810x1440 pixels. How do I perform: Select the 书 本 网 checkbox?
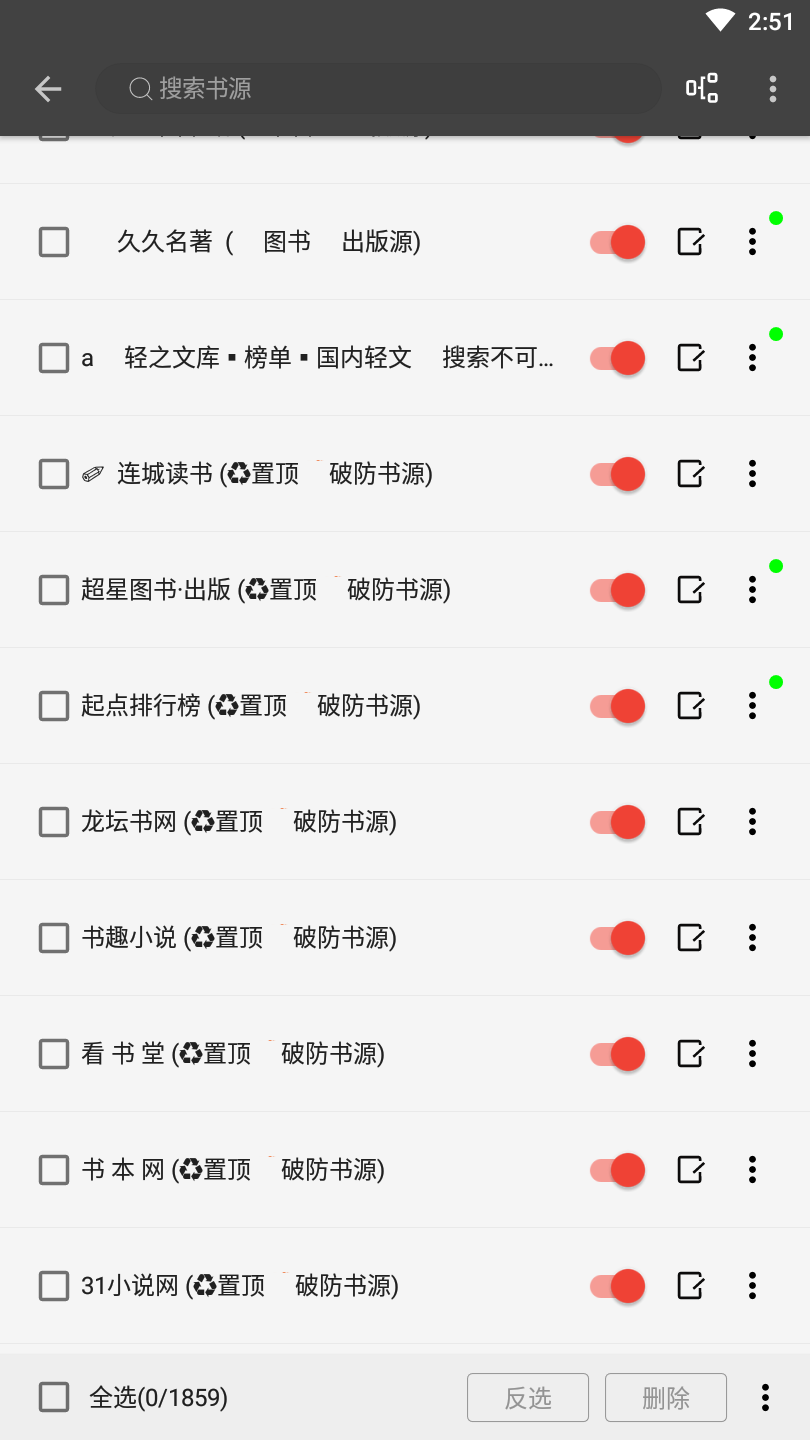coord(54,1170)
